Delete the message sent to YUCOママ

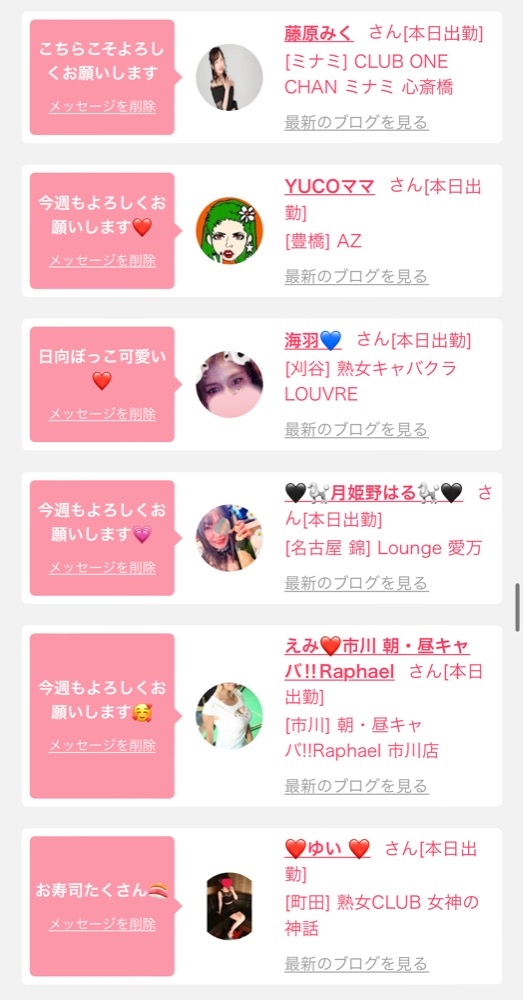102,260
